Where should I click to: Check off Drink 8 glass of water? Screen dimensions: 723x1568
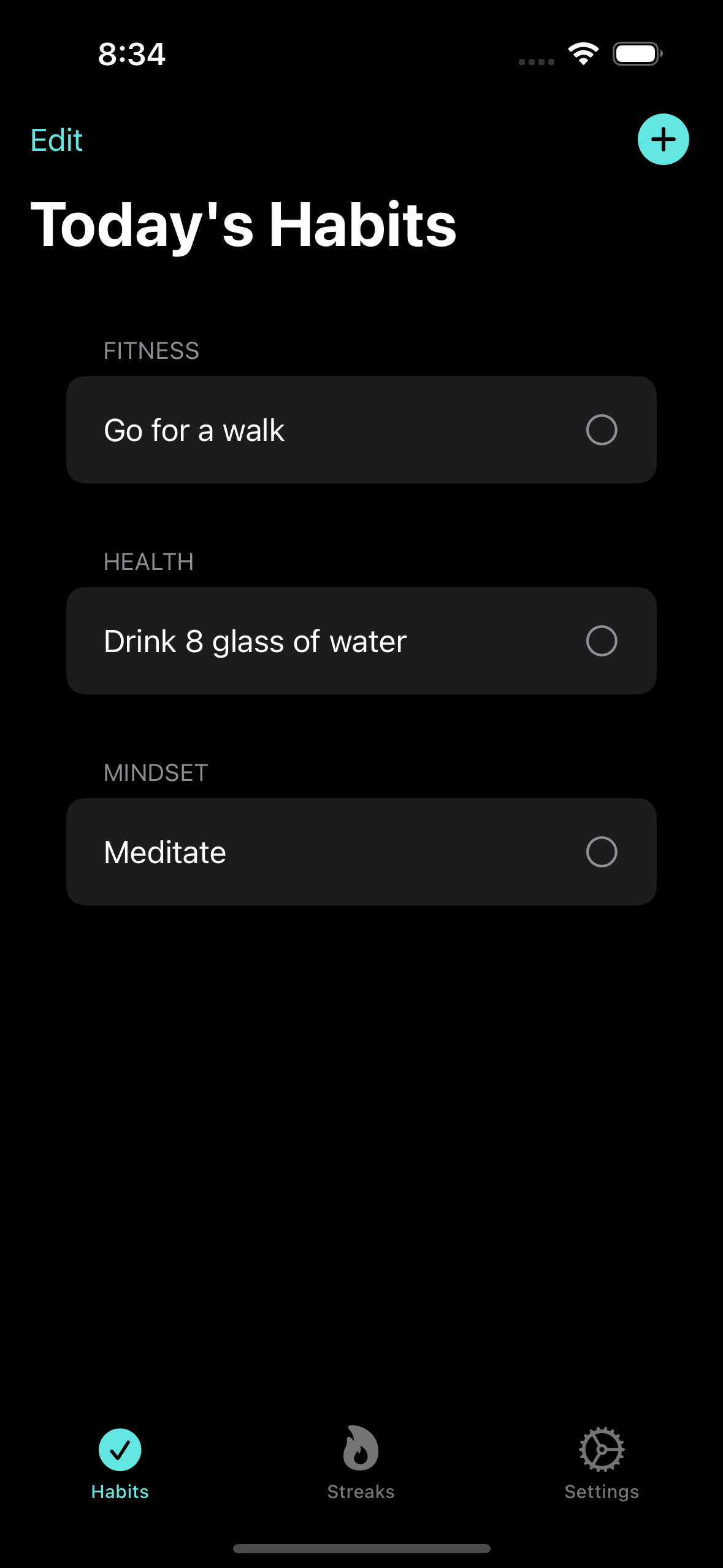[601, 640]
